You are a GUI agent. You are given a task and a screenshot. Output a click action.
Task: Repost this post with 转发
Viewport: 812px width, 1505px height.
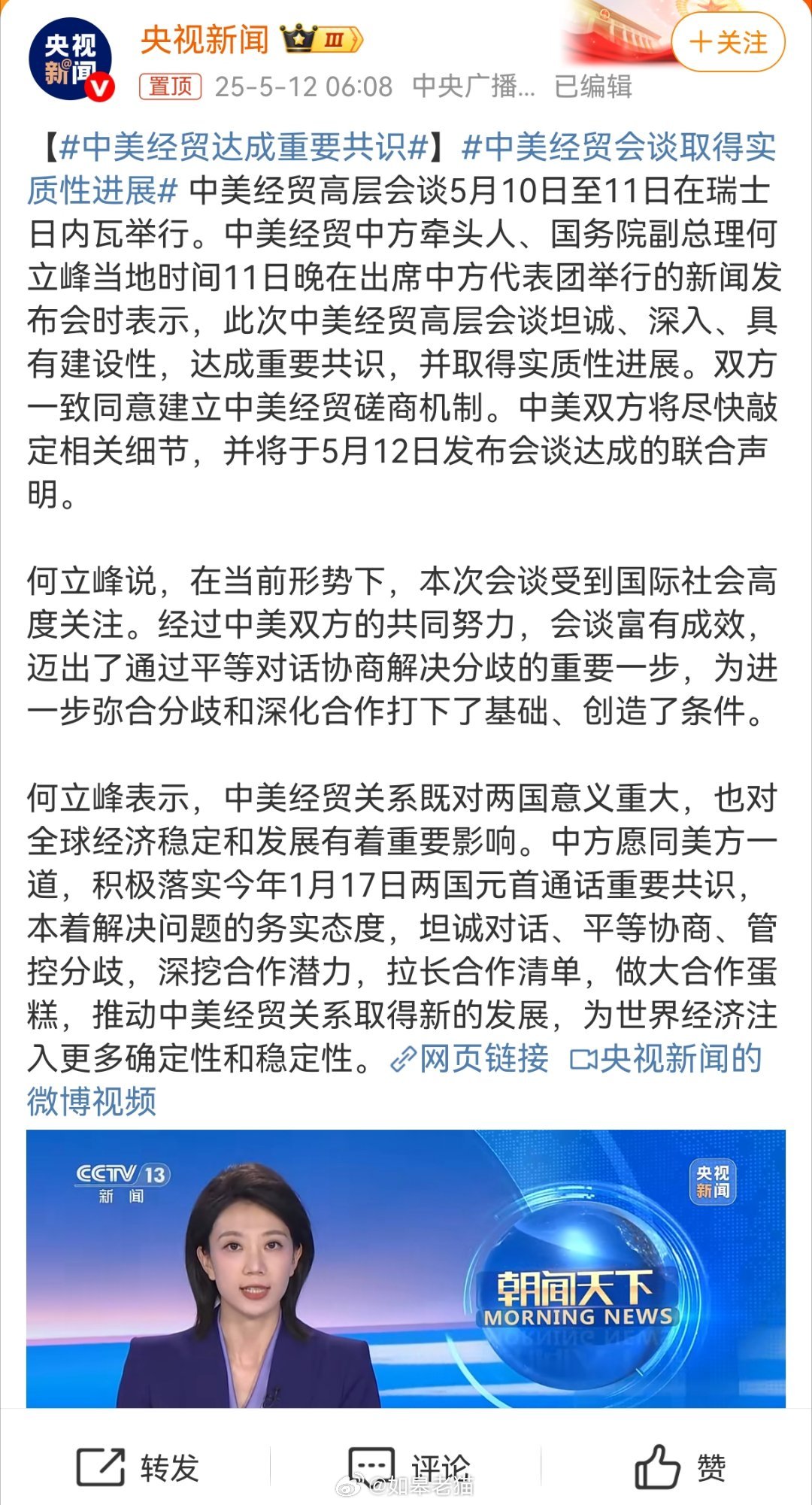(x=138, y=1467)
